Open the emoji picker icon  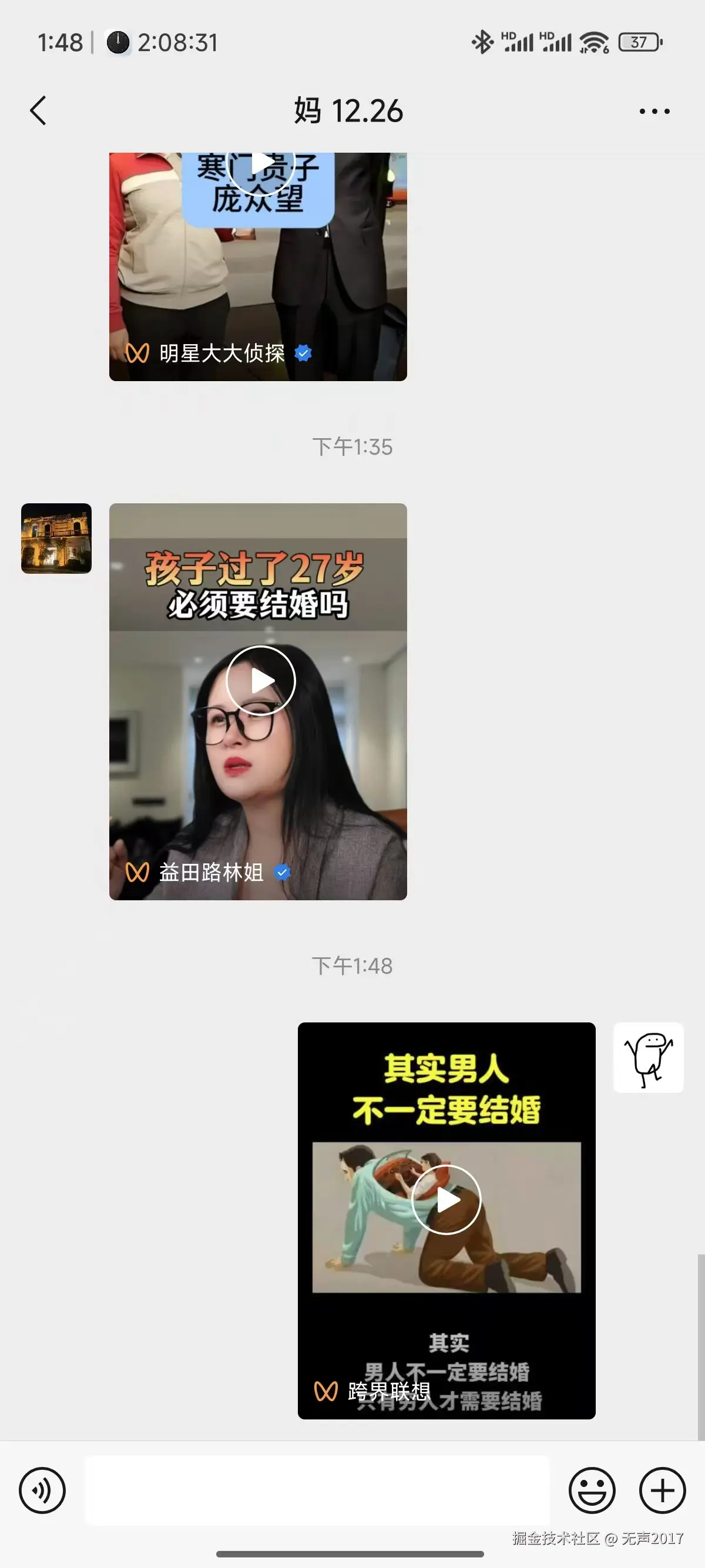(592, 1490)
